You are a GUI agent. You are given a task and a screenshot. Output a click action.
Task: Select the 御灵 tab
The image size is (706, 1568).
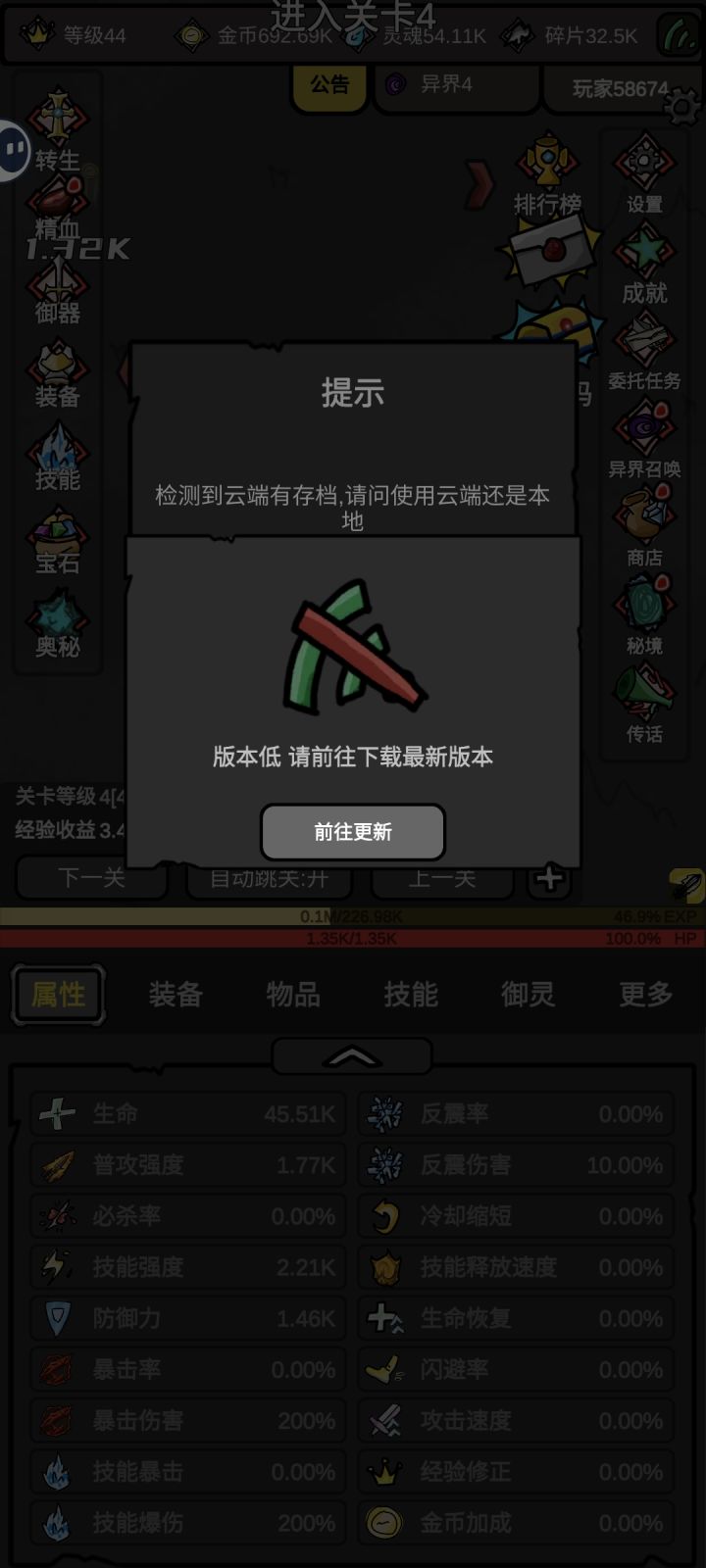[527, 995]
